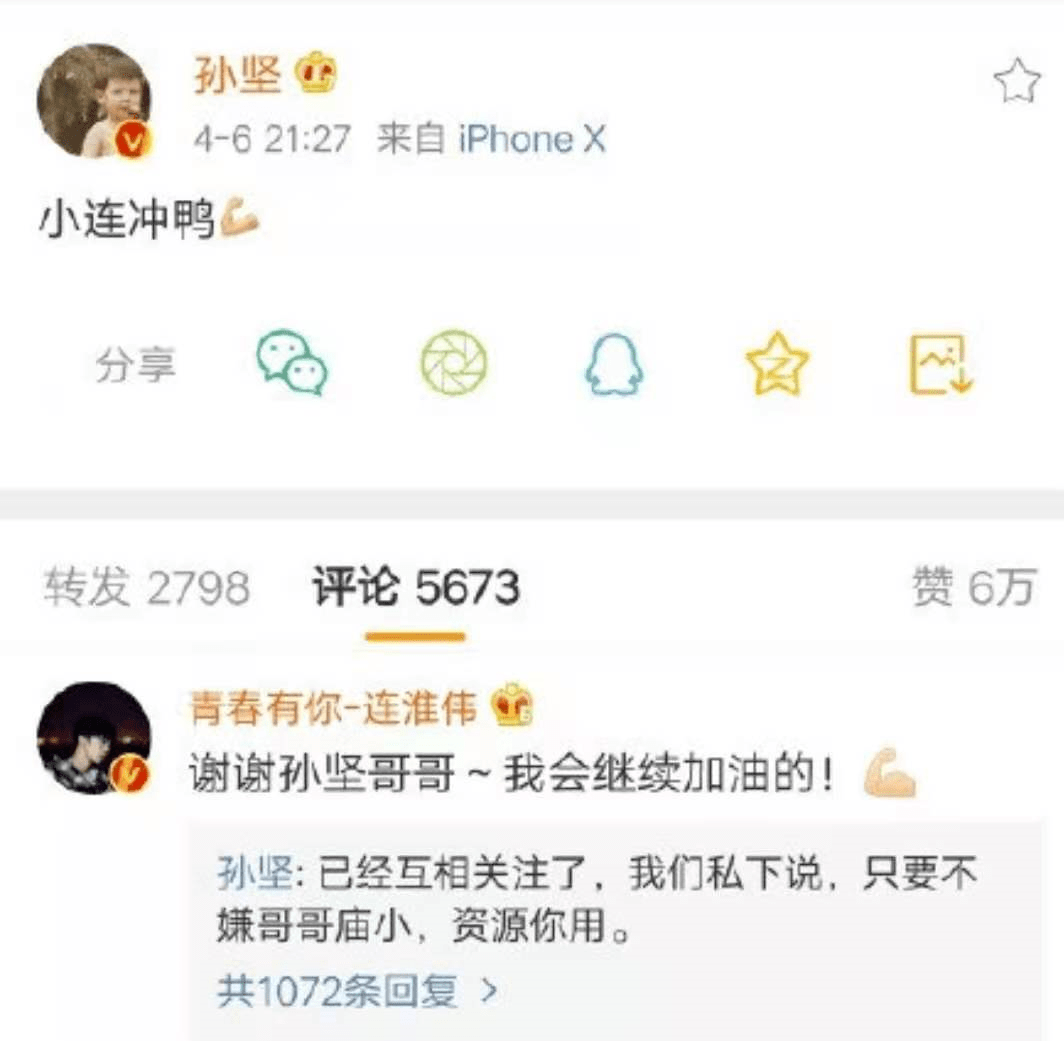Share the post to Qzone star

coord(777,364)
